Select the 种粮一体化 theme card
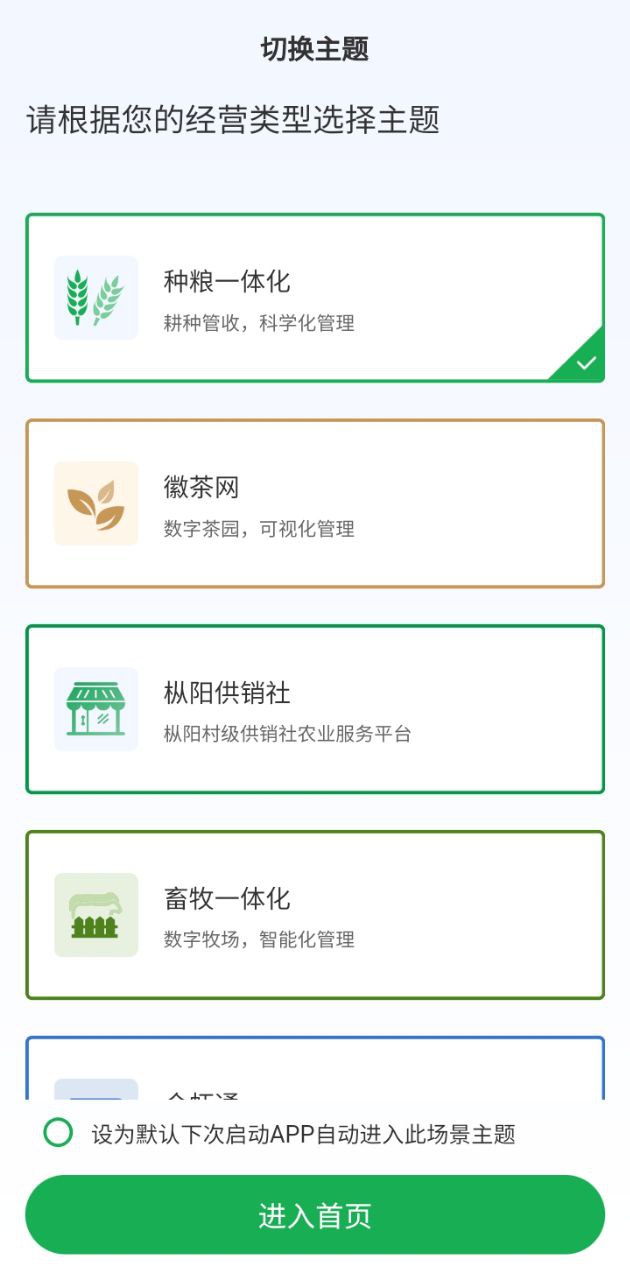 (315, 298)
